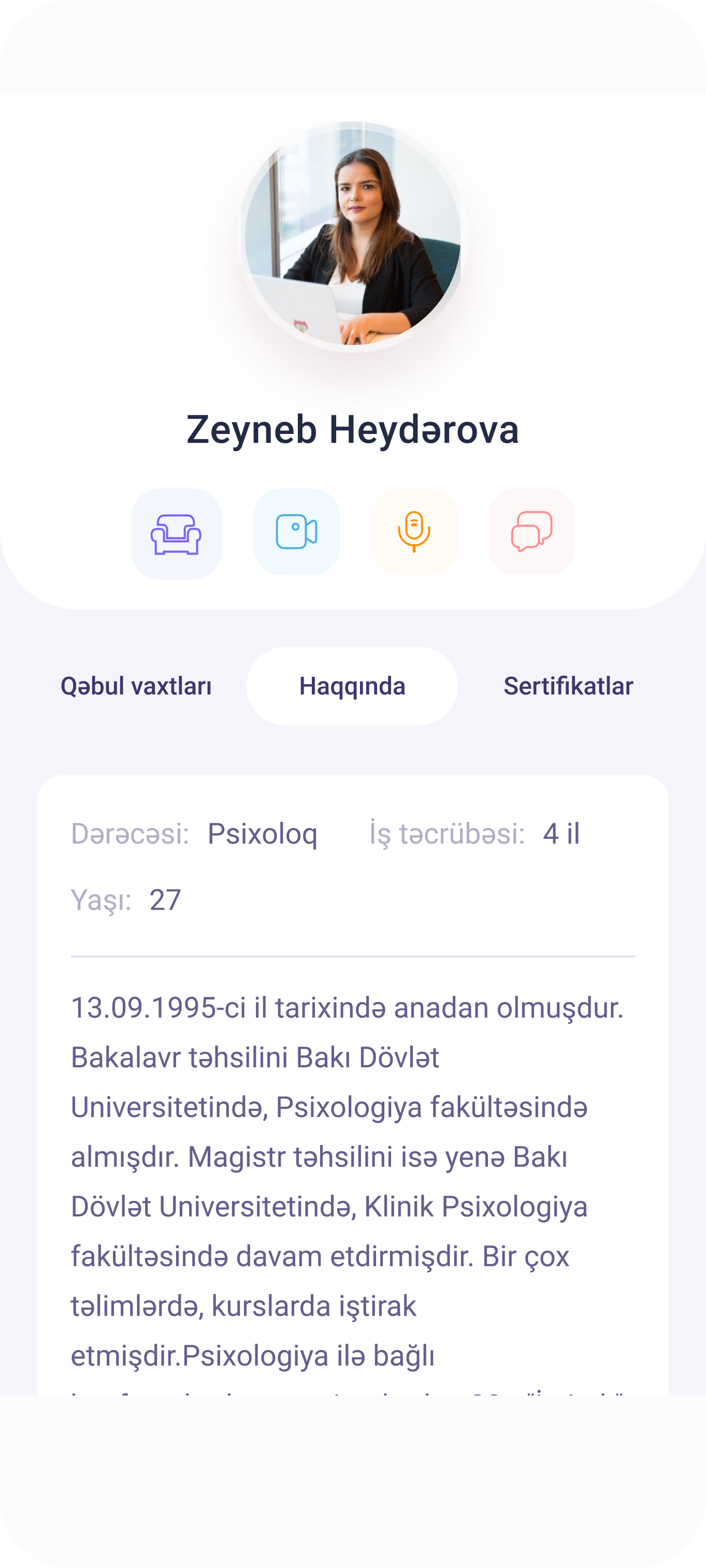The image size is (706, 1568).
Task: Open the chat bubbles messaging icon
Action: coord(531,531)
